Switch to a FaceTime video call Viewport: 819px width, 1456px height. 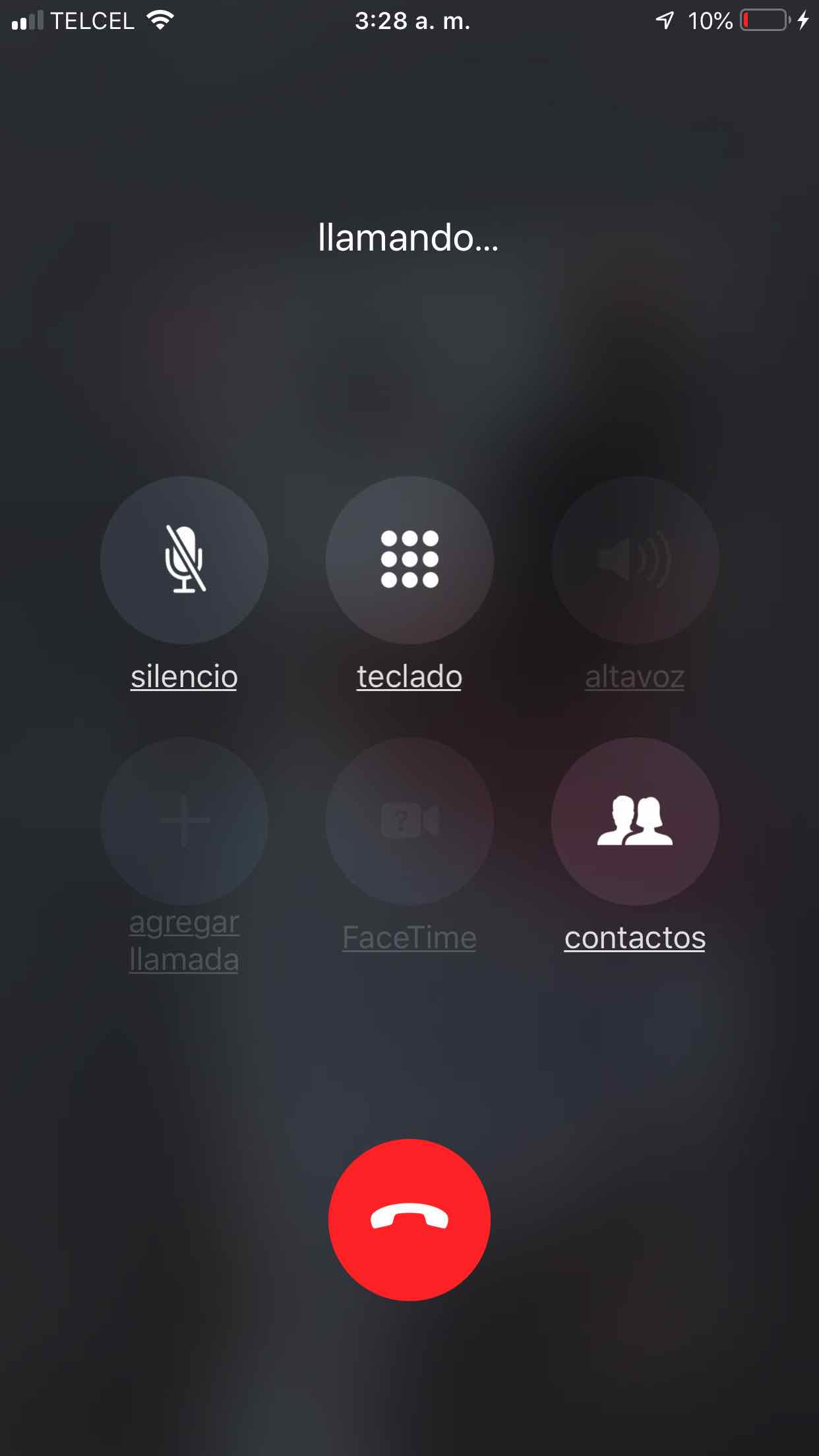click(x=409, y=821)
